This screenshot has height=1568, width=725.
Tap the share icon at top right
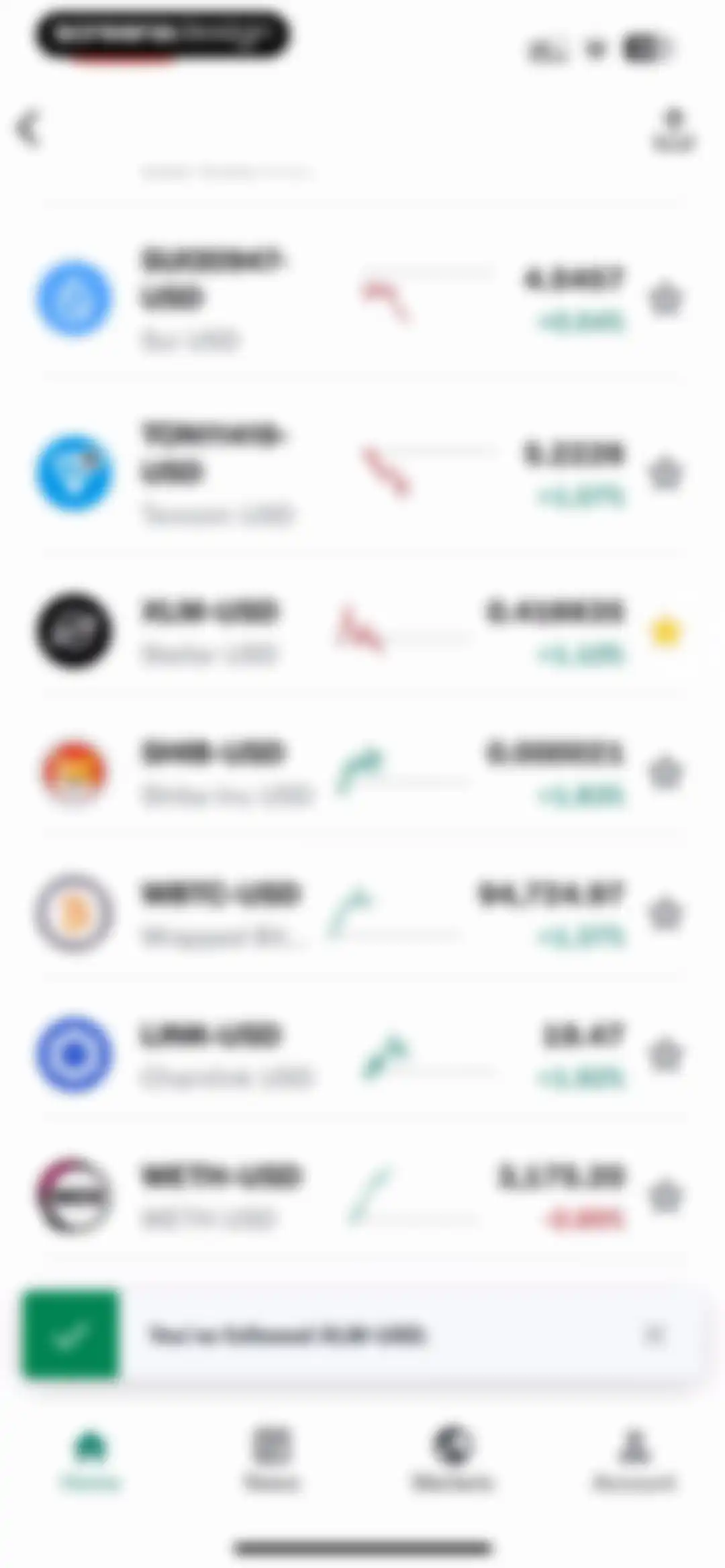[673, 128]
